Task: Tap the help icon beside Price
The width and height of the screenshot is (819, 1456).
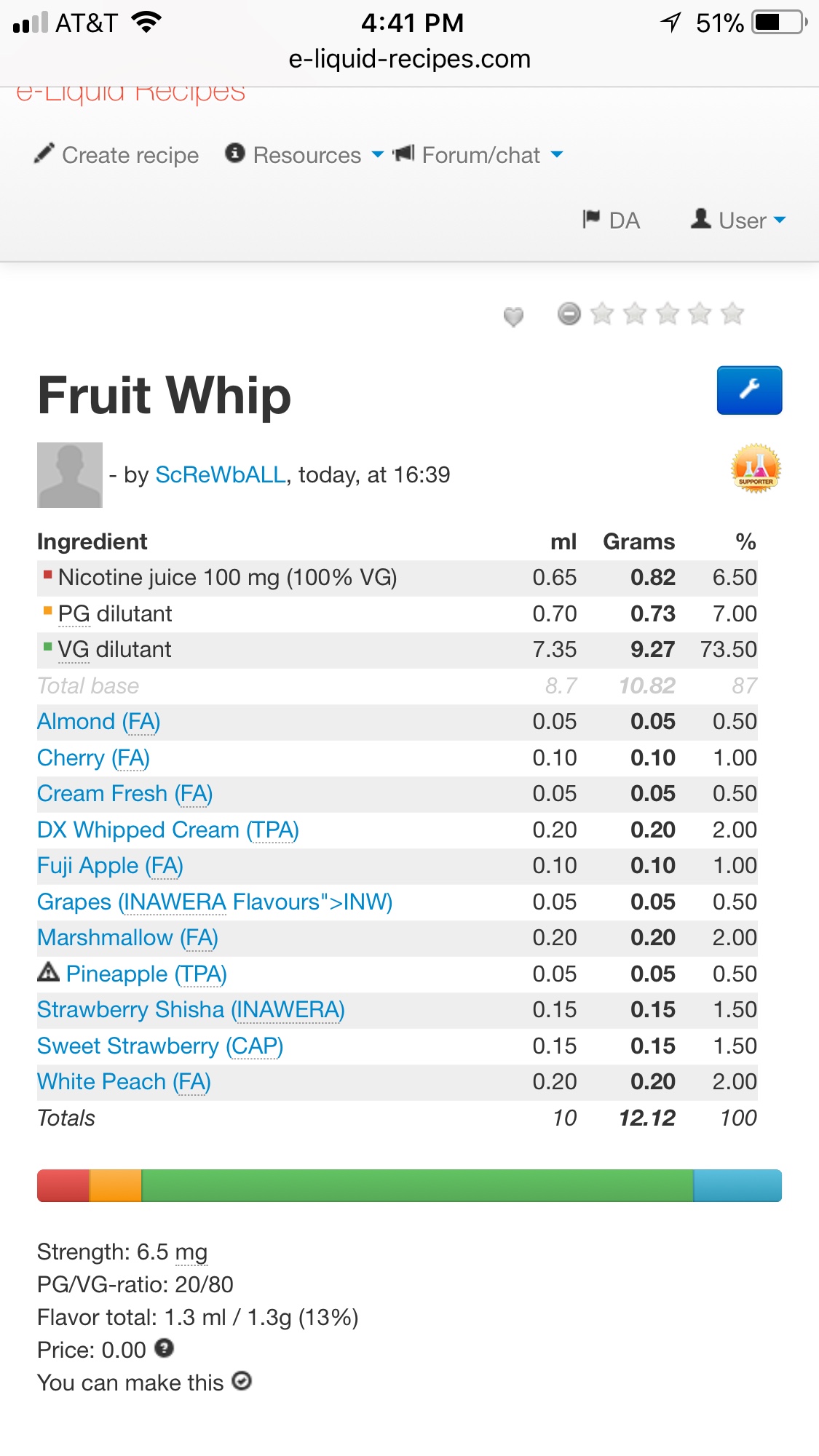Action: click(165, 1349)
